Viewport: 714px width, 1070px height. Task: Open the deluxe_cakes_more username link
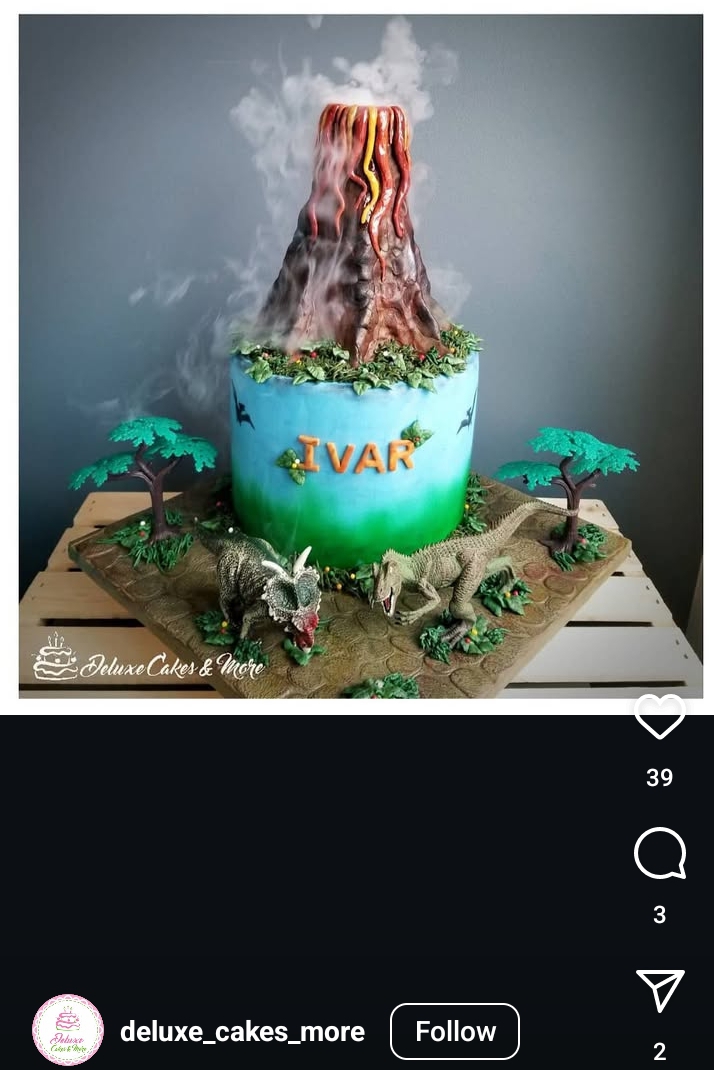click(x=242, y=1031)
